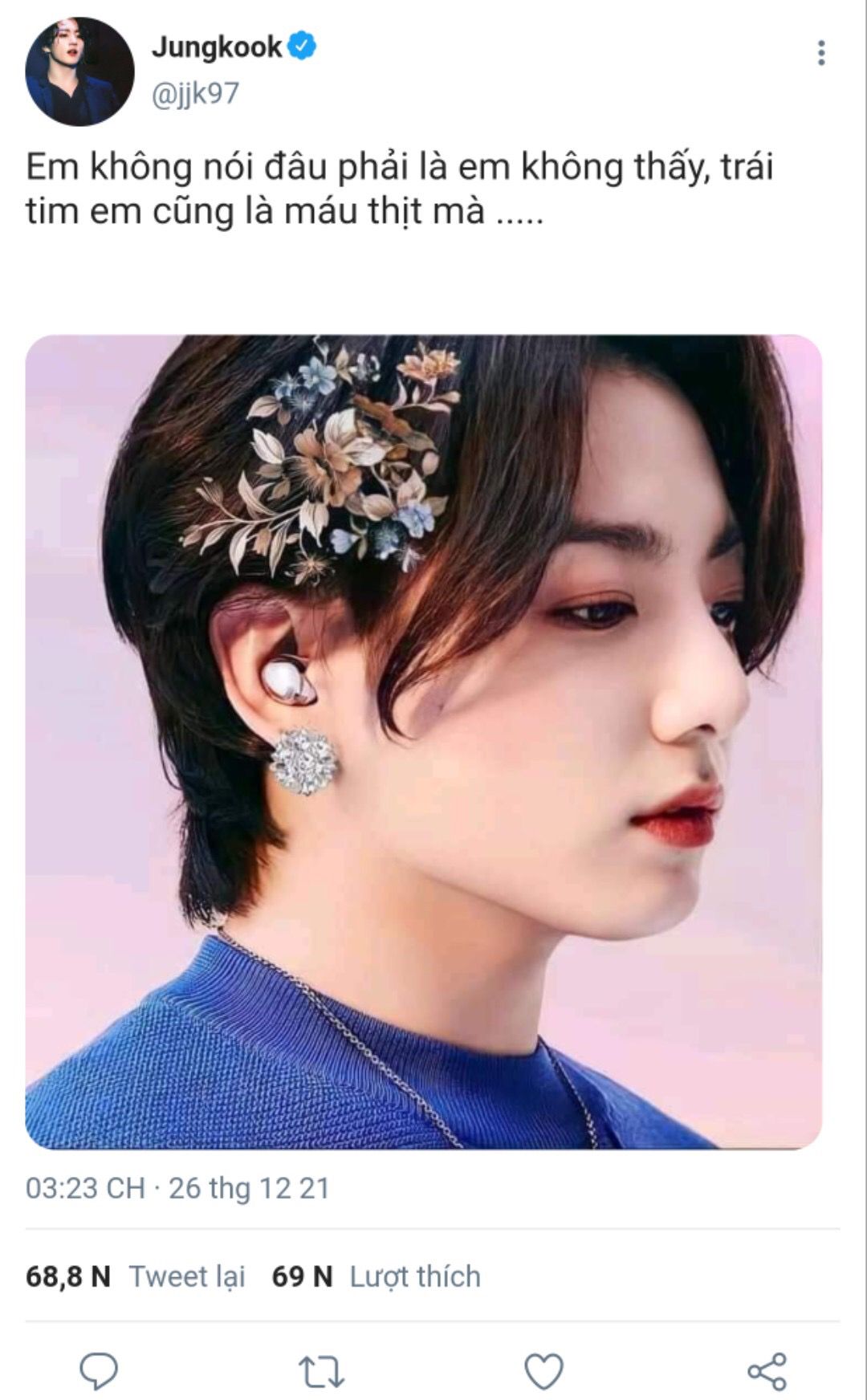
Task: Open the attached photo in full view
Action: [x=423, y=741]
